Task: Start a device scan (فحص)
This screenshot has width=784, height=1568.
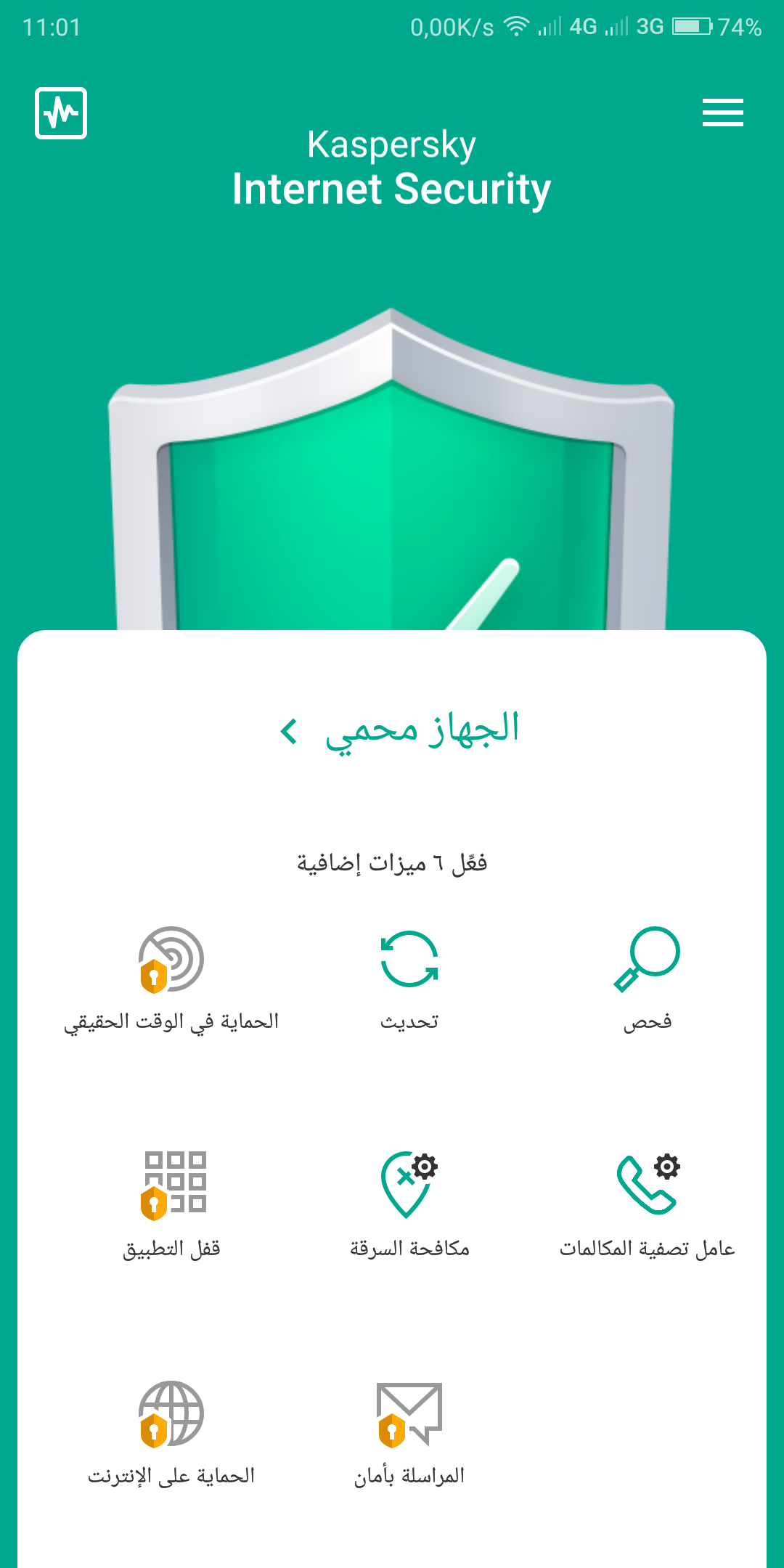Action: (648, 976)
